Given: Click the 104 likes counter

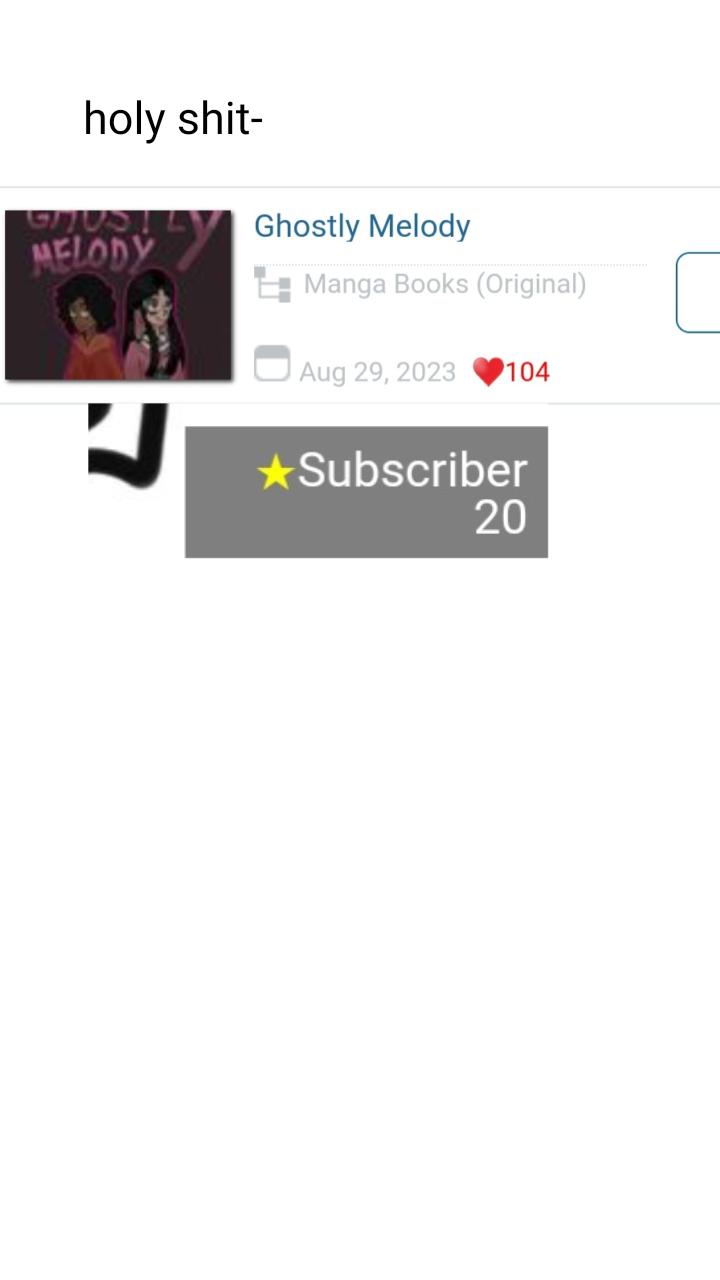Looking at the screenshot, I should 528,371.
